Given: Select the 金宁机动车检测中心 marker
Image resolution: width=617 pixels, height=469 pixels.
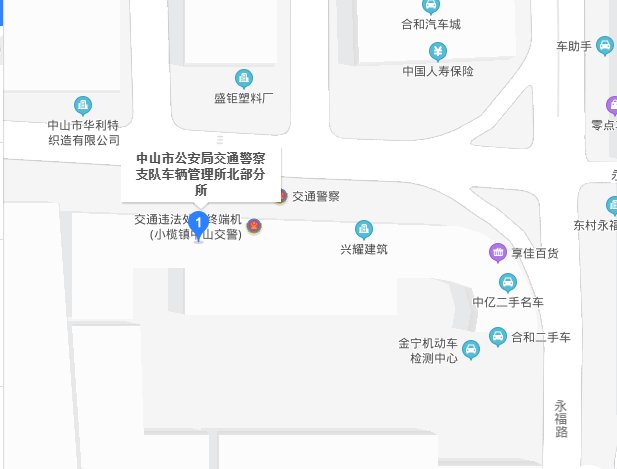Looking at the screenshot, I should (x=470, y=348).
